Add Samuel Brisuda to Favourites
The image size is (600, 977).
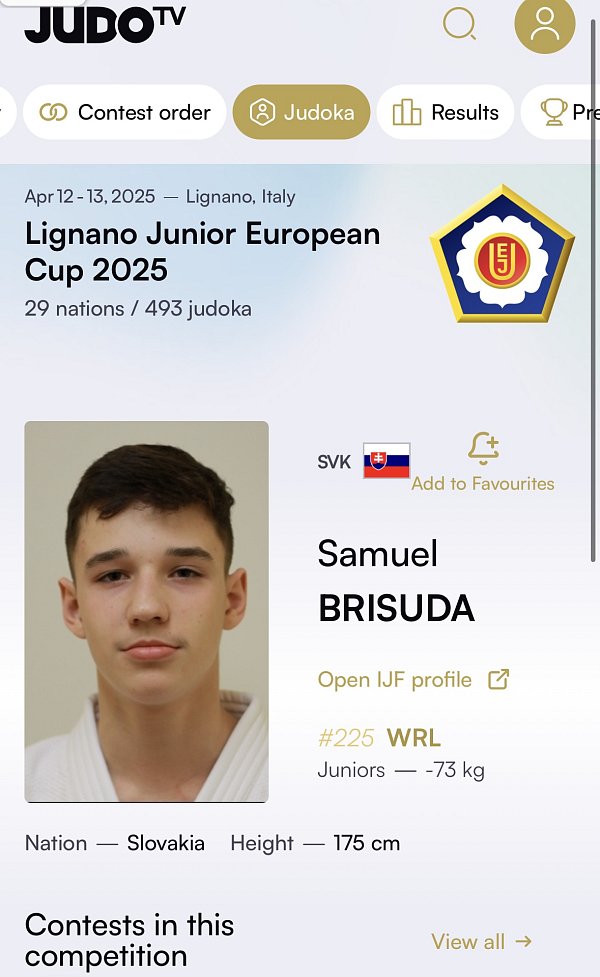click(483, 462)
